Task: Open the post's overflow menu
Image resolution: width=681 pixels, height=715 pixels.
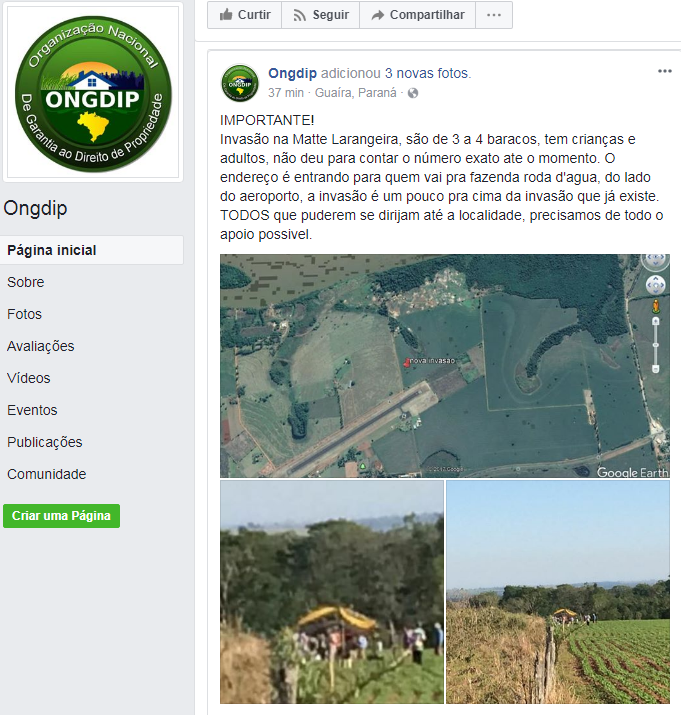Action: (x=664, y=72)
